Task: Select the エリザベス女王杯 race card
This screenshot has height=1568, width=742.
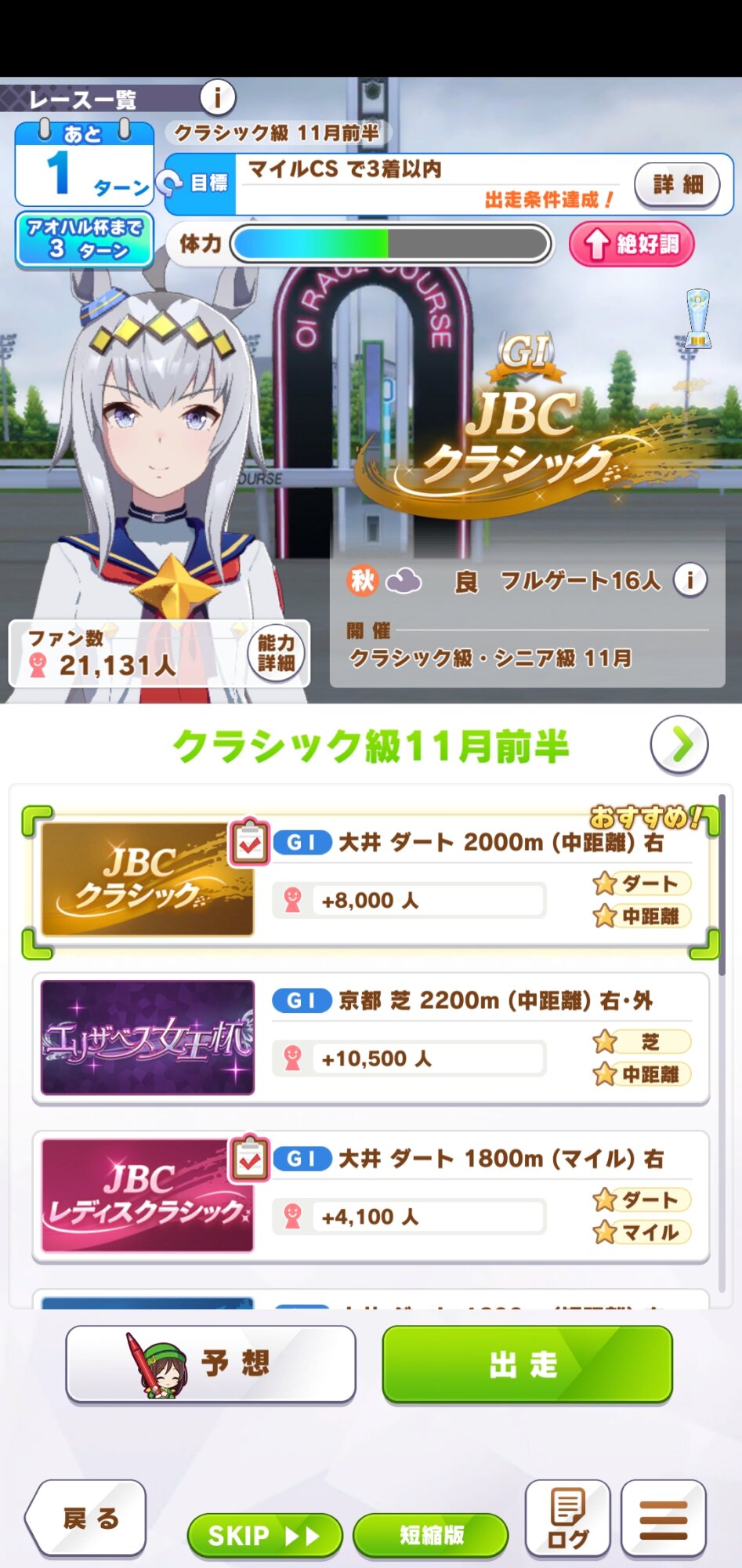Action: (370, 1038)
